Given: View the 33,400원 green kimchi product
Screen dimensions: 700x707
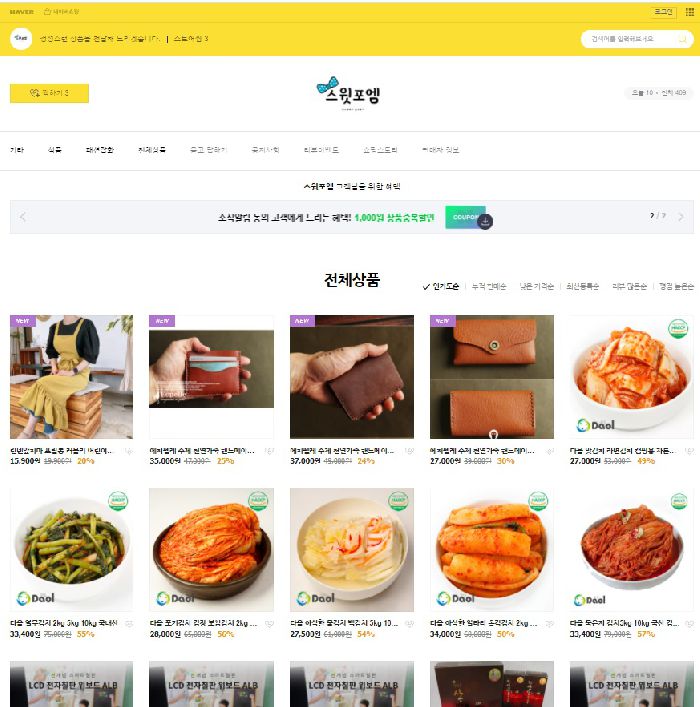Looking at the screenshot, I should (71, 549).
